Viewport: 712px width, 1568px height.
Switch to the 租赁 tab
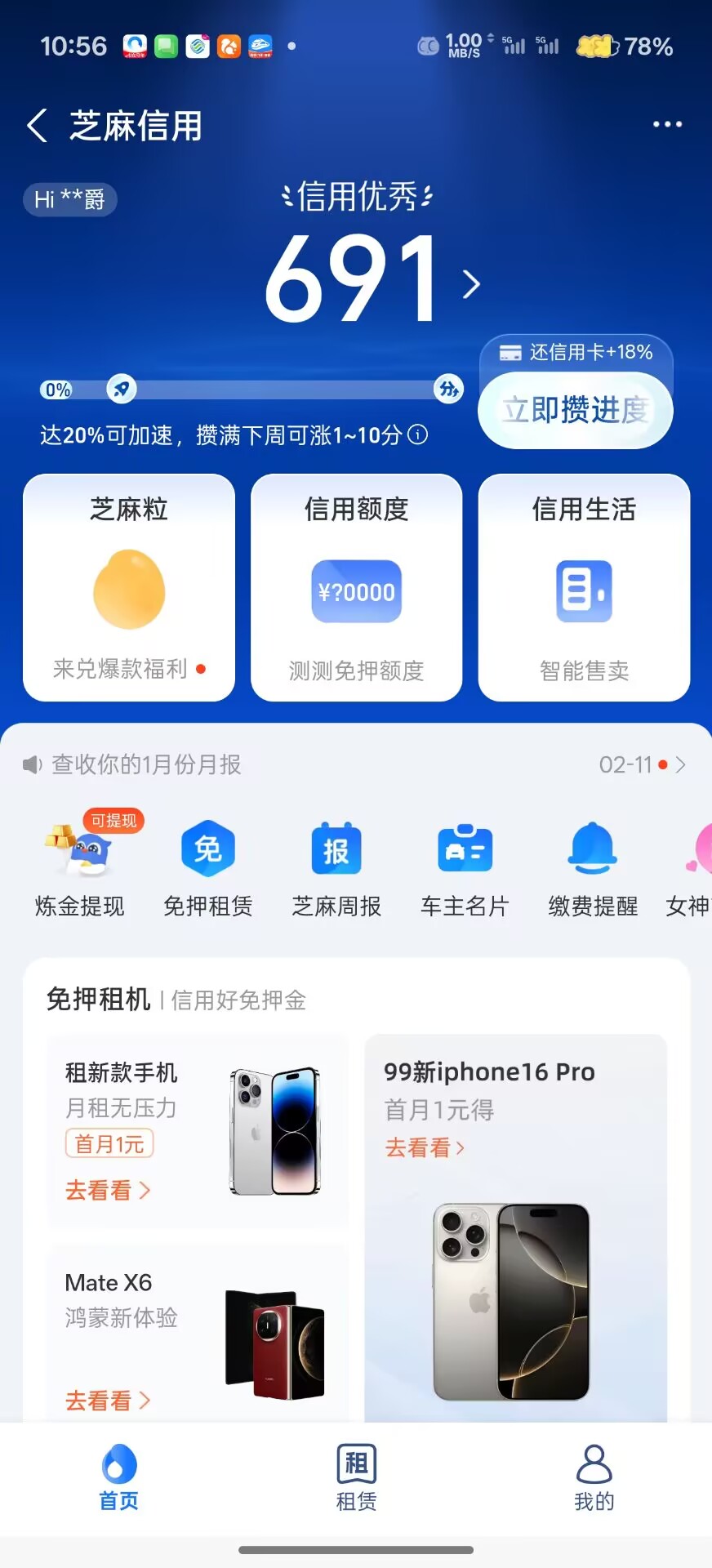tap(357, 1477)
